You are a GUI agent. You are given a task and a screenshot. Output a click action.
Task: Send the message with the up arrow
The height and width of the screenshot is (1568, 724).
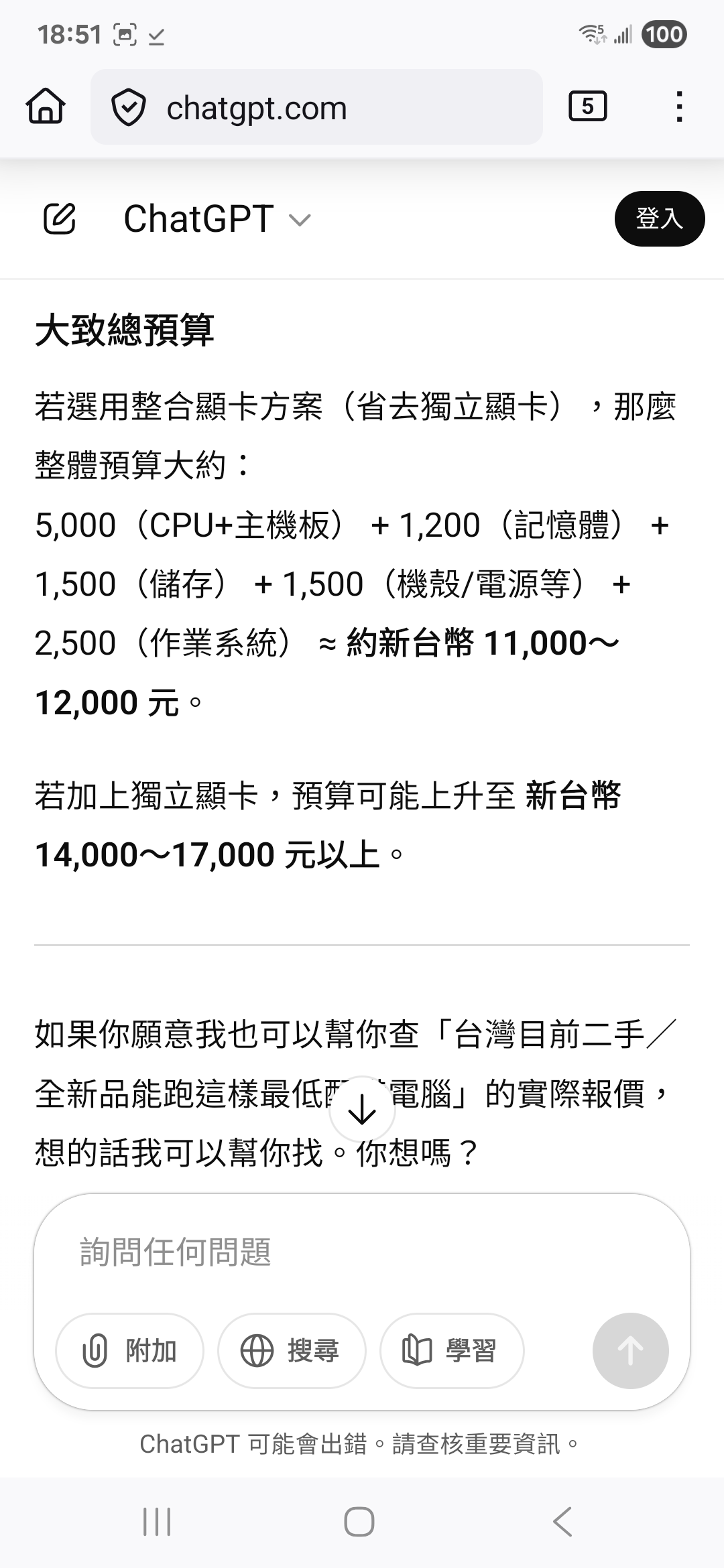point(630,1350)
